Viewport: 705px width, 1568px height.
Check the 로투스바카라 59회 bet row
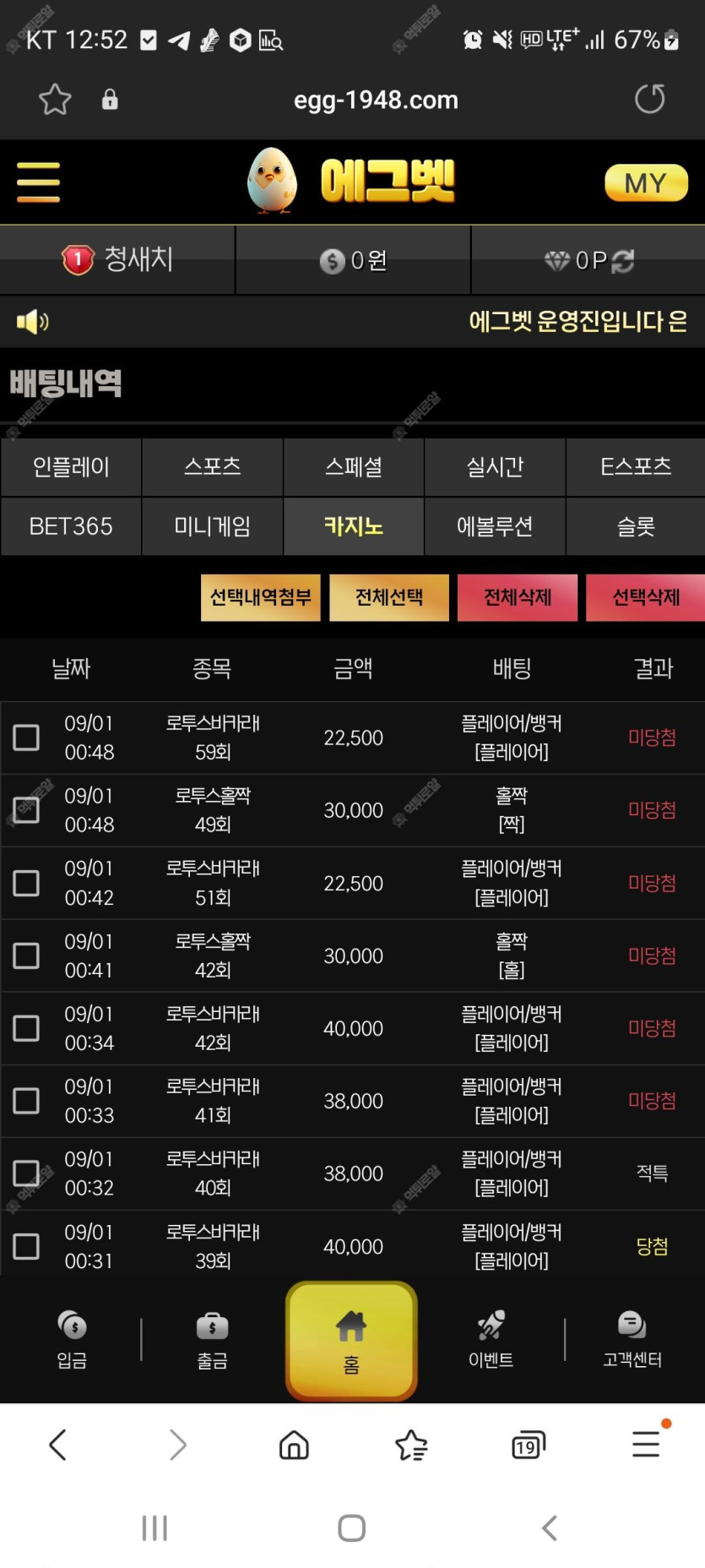tap(26, 738)
